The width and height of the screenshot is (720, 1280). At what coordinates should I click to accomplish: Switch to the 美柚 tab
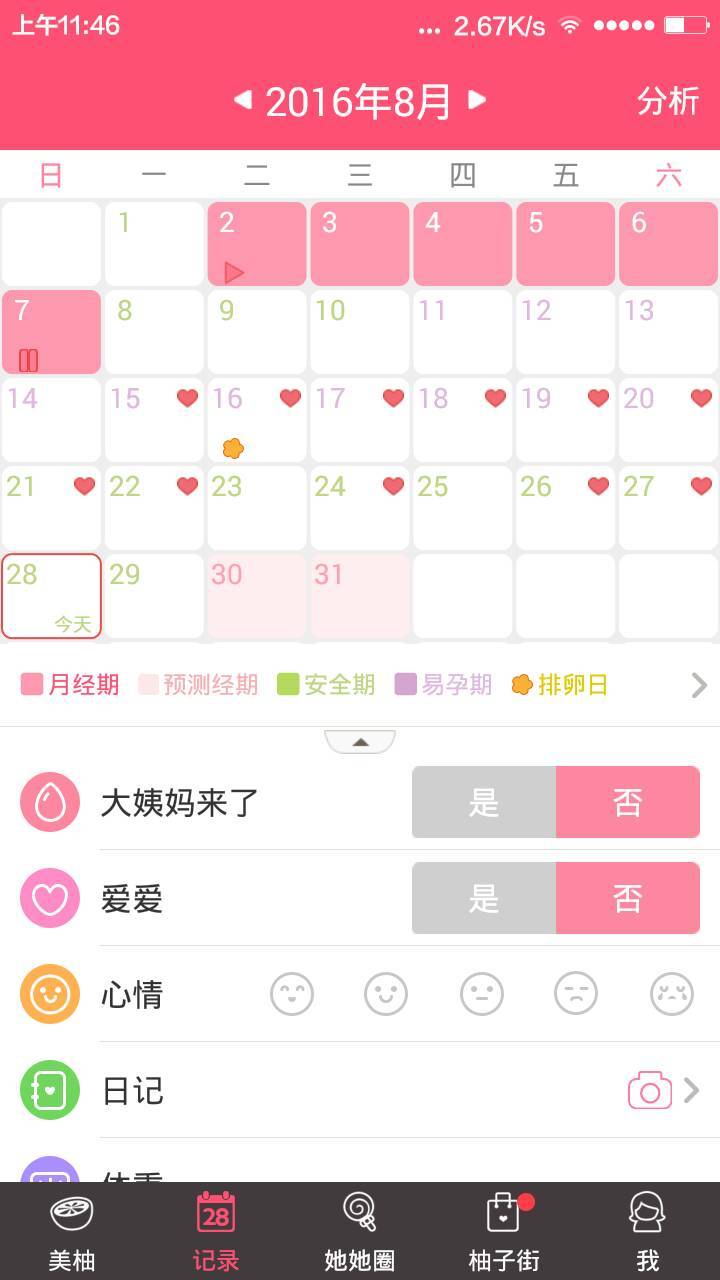(72, 1231)
